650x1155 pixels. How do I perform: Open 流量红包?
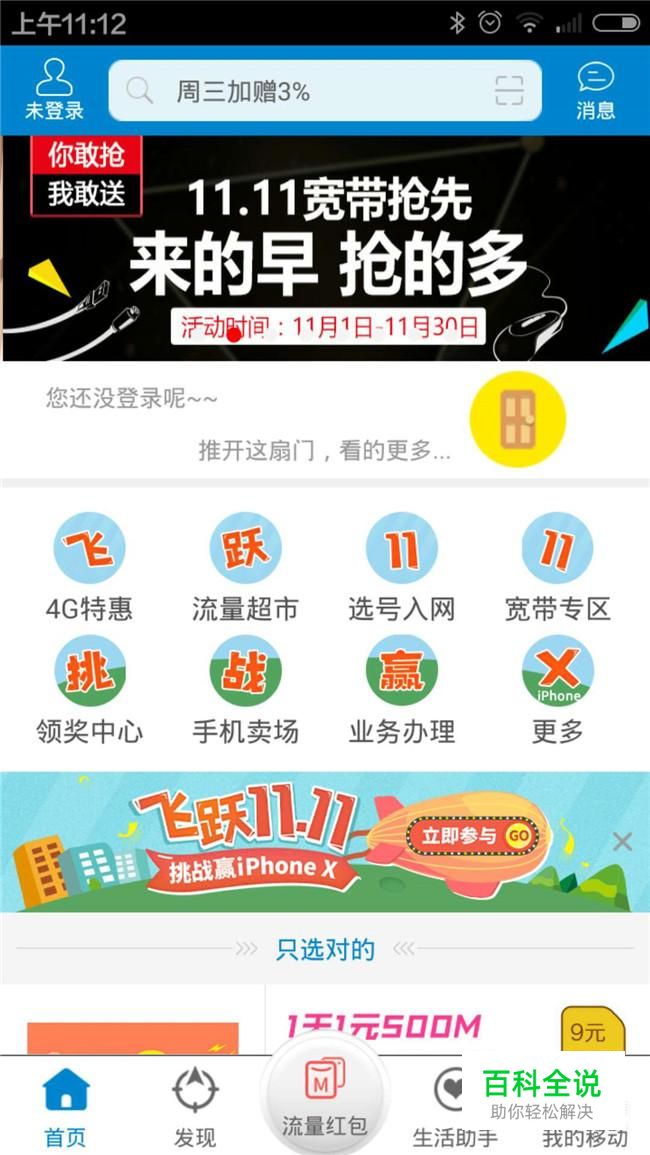tap(324, 1098)
